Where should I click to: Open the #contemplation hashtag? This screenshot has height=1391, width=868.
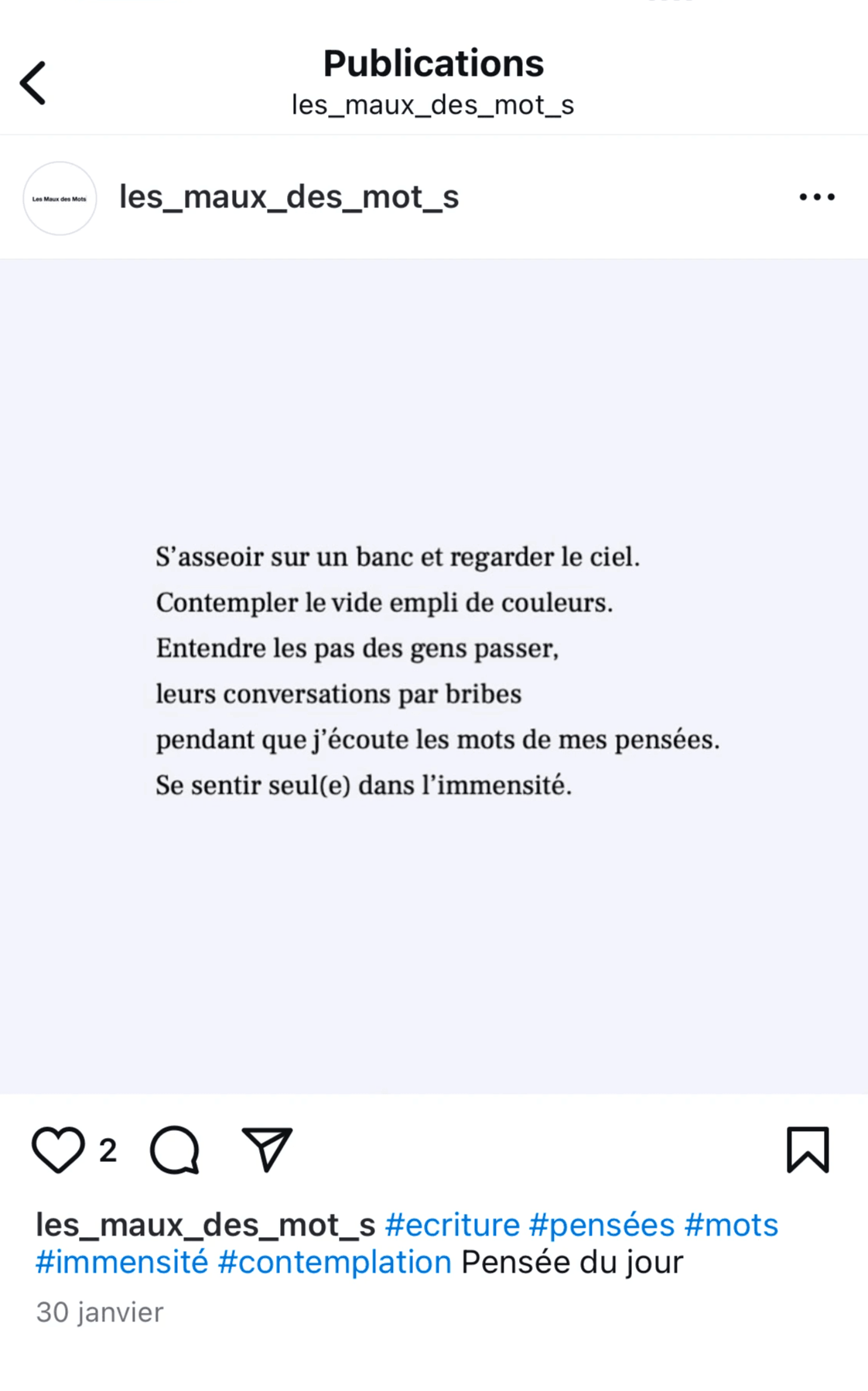(x=334, y=1263)
